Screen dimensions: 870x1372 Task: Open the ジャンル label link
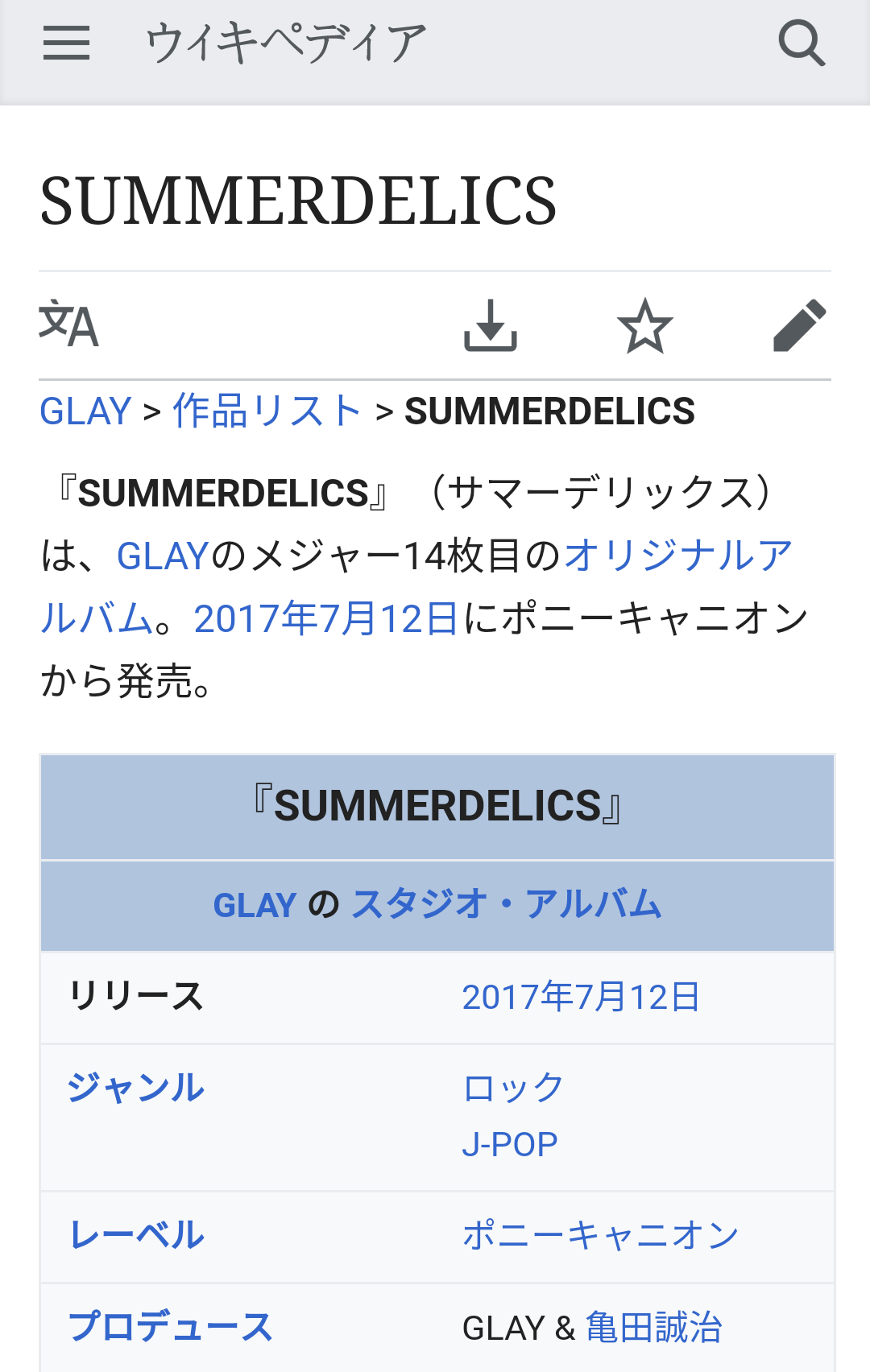[x=136, y=1088]
